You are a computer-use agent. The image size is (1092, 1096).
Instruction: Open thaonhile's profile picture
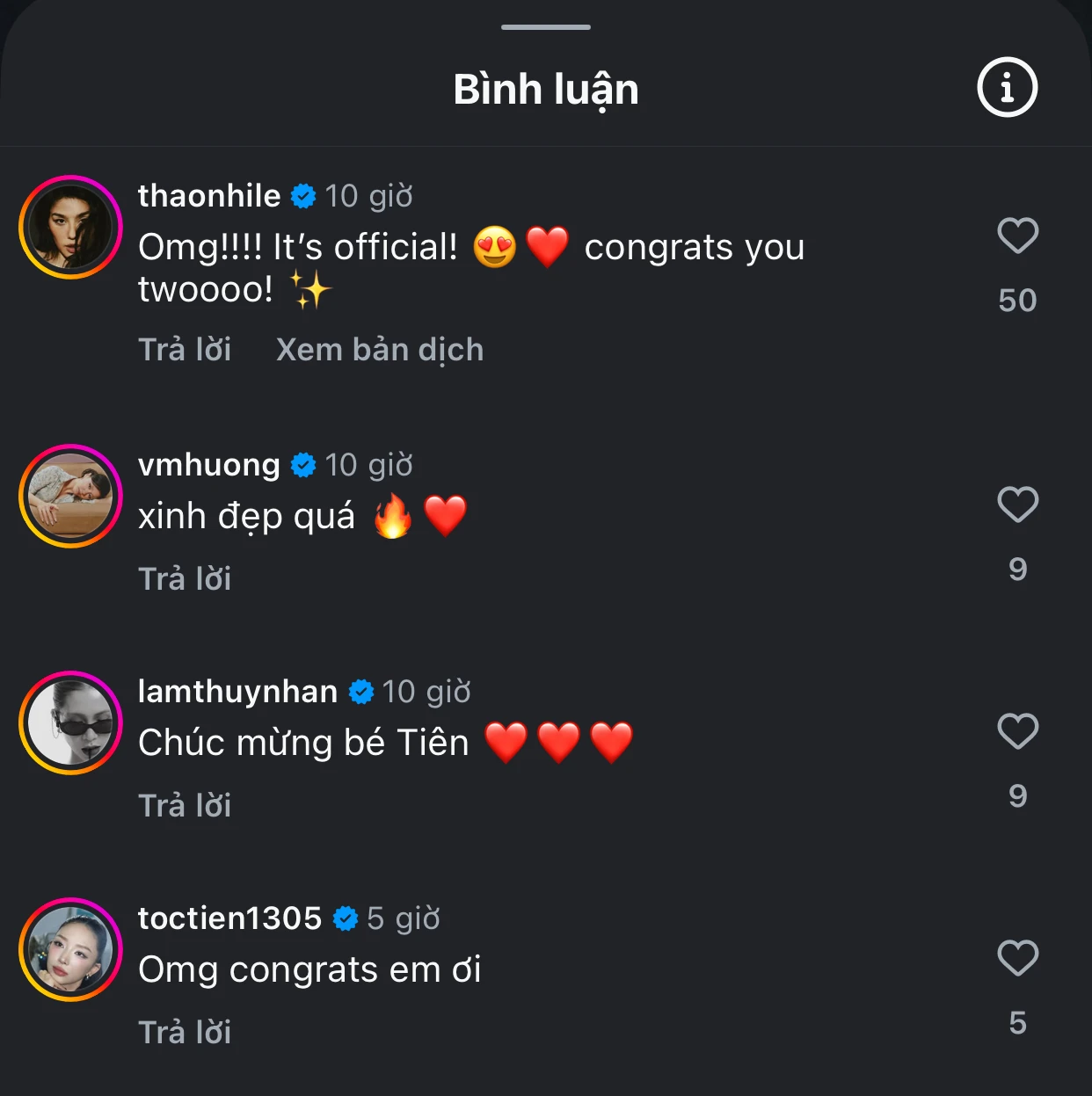click(70, 227)
